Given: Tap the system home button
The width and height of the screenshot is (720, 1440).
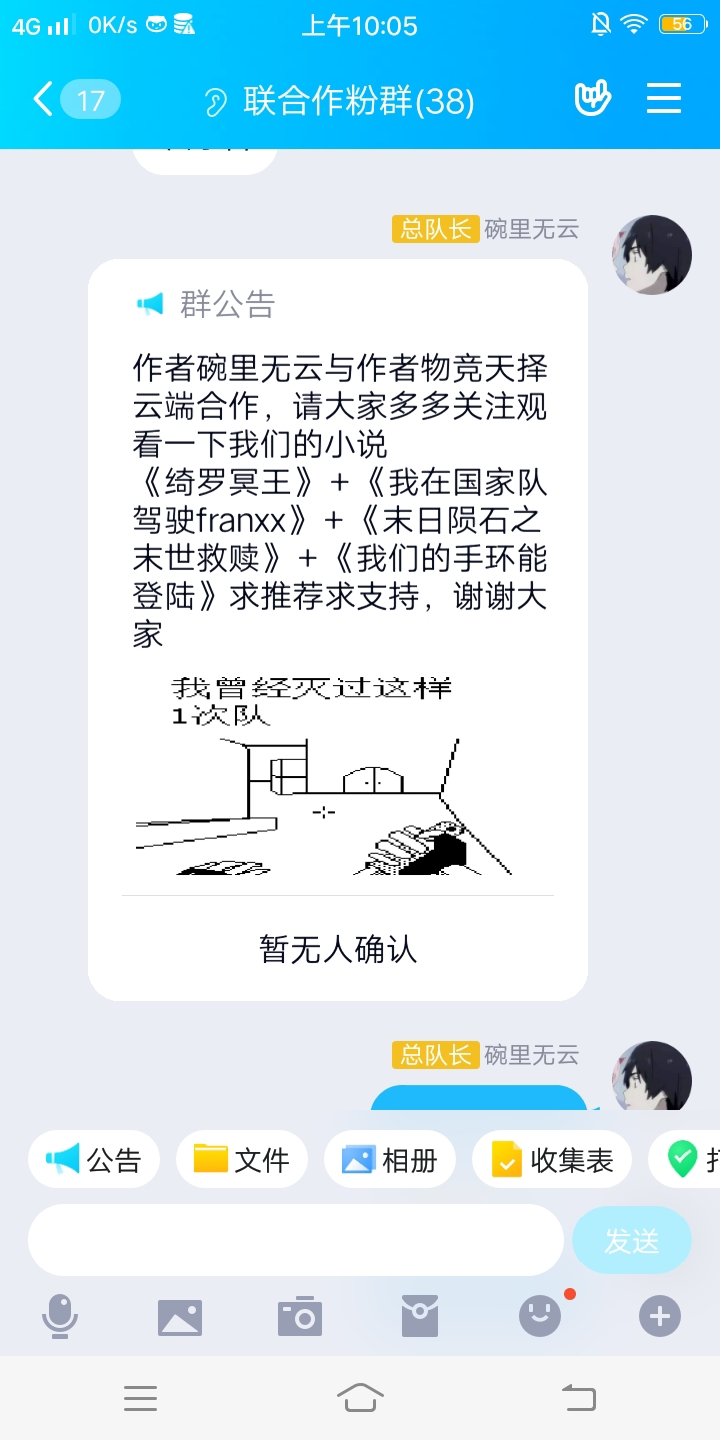Looking at the screenshot, I should click(x=360, y=1398).
